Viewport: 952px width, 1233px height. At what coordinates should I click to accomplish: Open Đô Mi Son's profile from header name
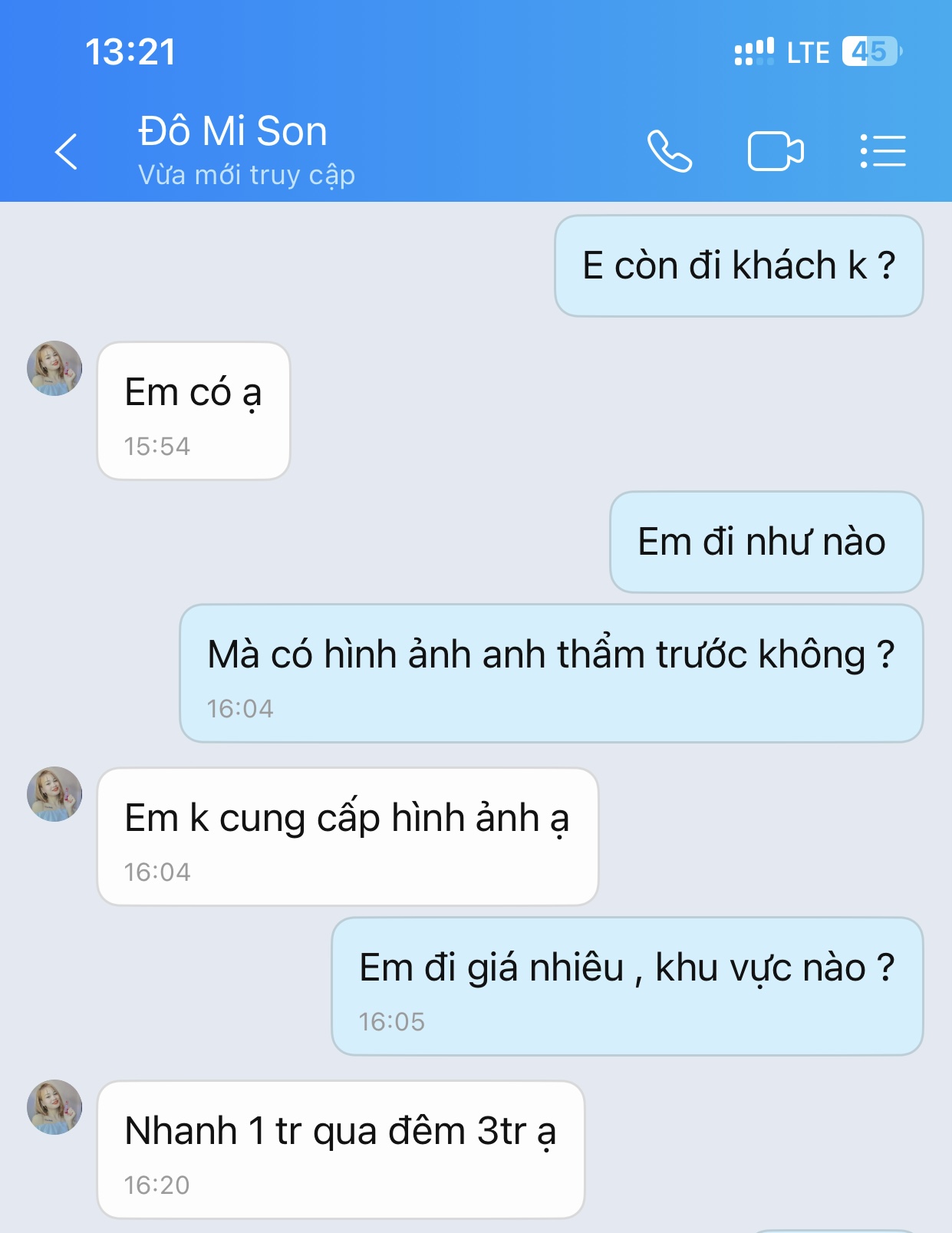point(233,131)
